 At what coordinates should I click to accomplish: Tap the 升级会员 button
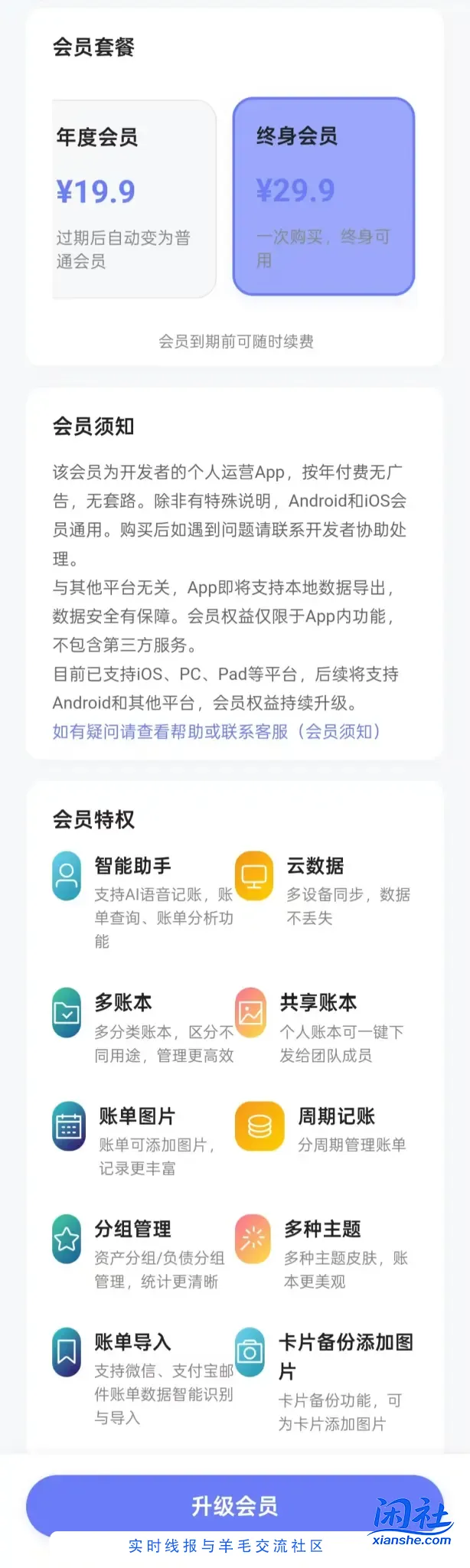click(234, 1505)
